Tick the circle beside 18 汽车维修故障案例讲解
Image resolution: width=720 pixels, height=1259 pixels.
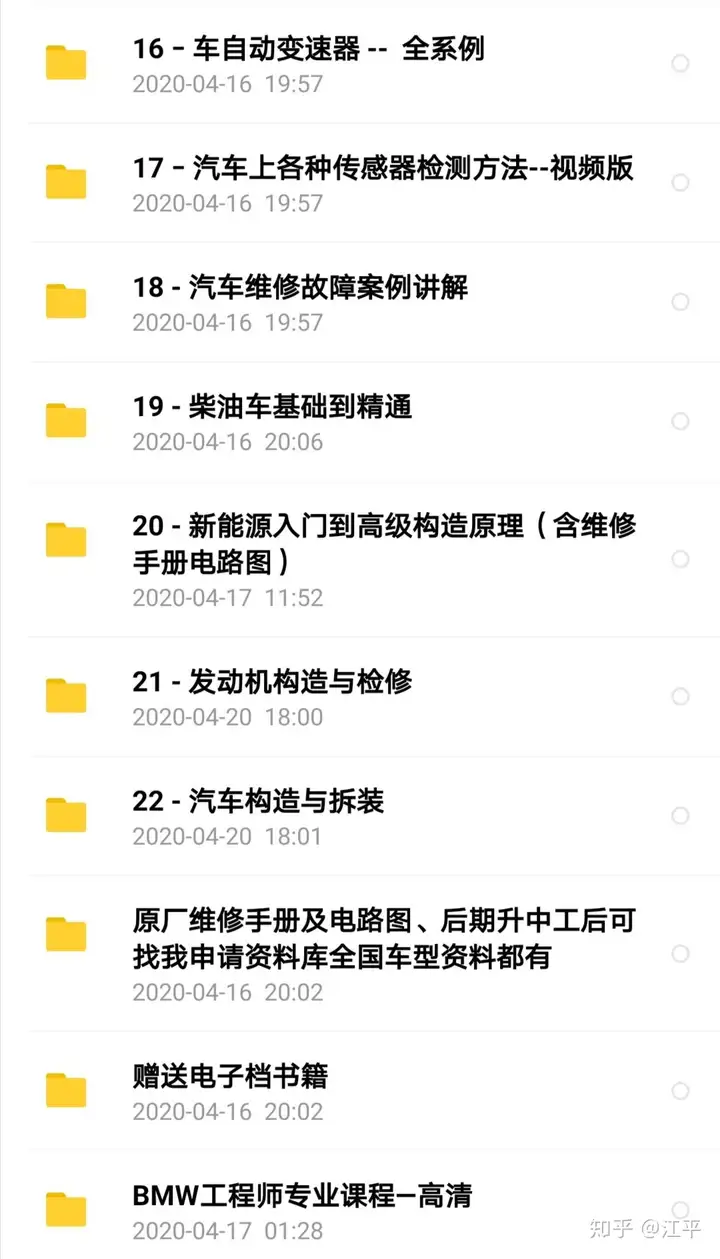tap(680, 302)
